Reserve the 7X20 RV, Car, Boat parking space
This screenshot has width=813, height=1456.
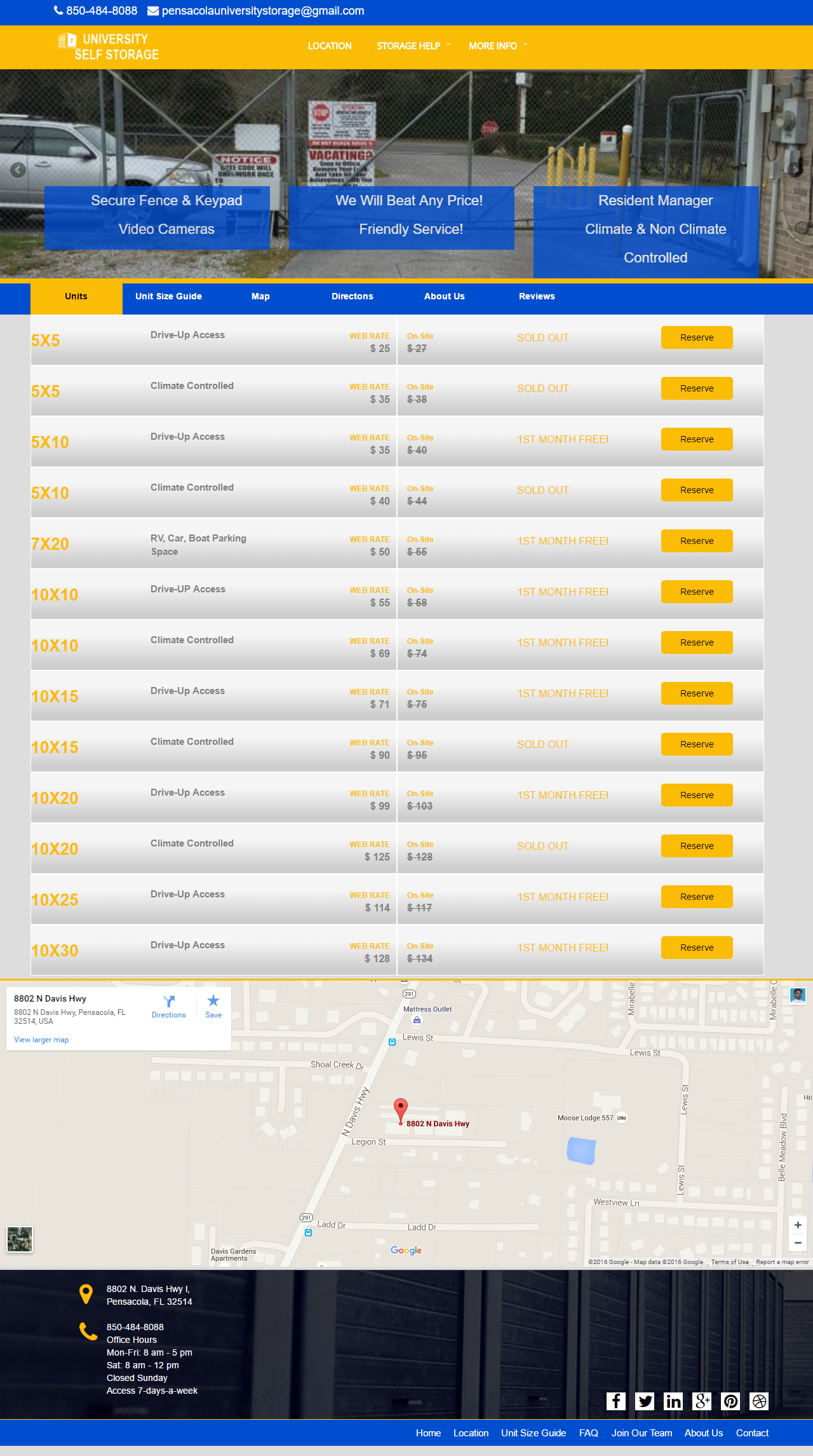697,541
